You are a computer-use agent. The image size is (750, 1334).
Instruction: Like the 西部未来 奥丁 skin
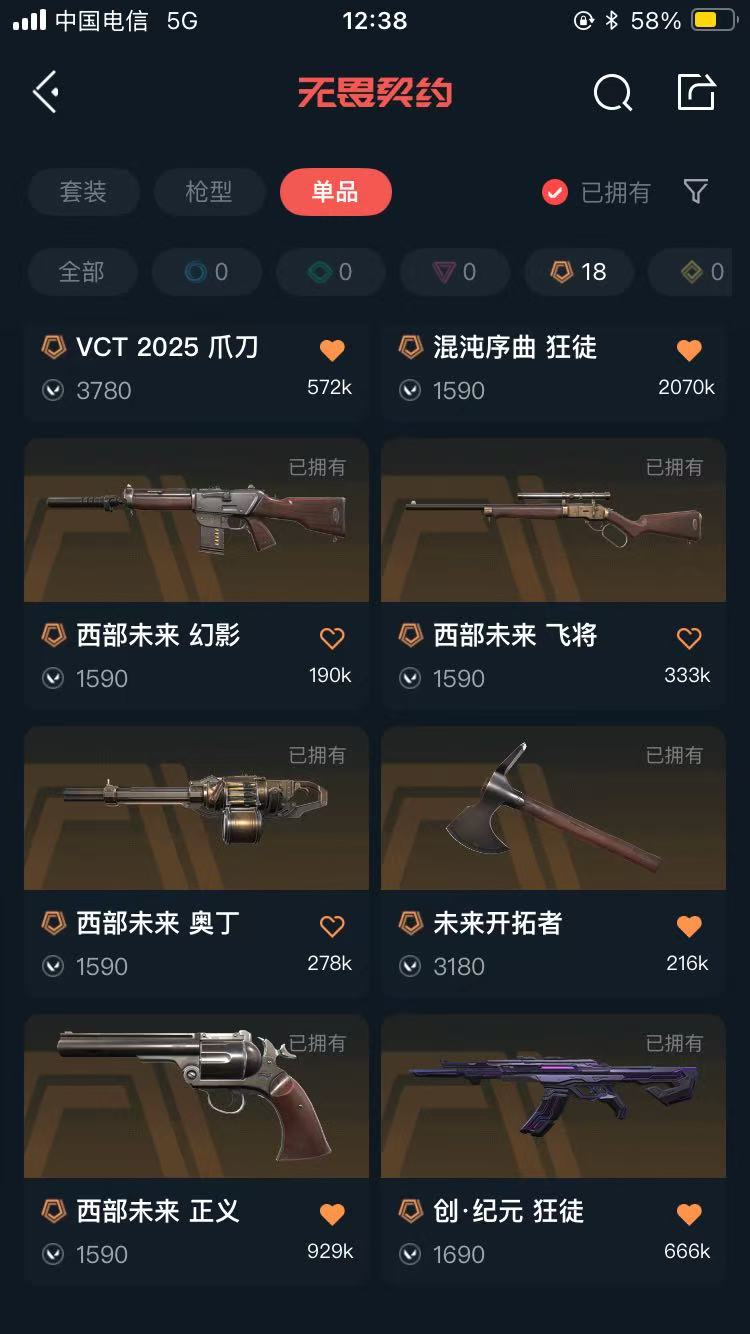332,926
